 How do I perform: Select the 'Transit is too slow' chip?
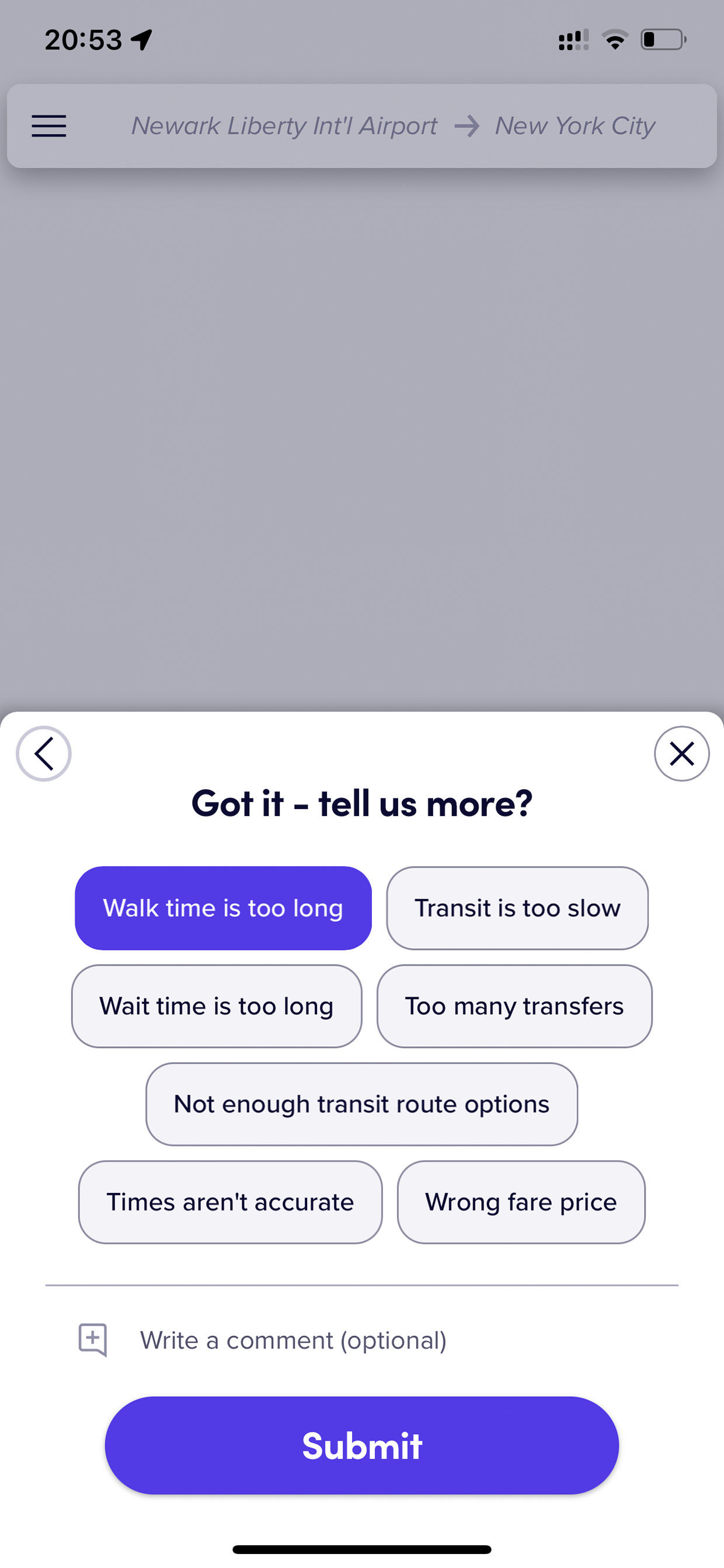pyautogui.click(x=517, y=908)
